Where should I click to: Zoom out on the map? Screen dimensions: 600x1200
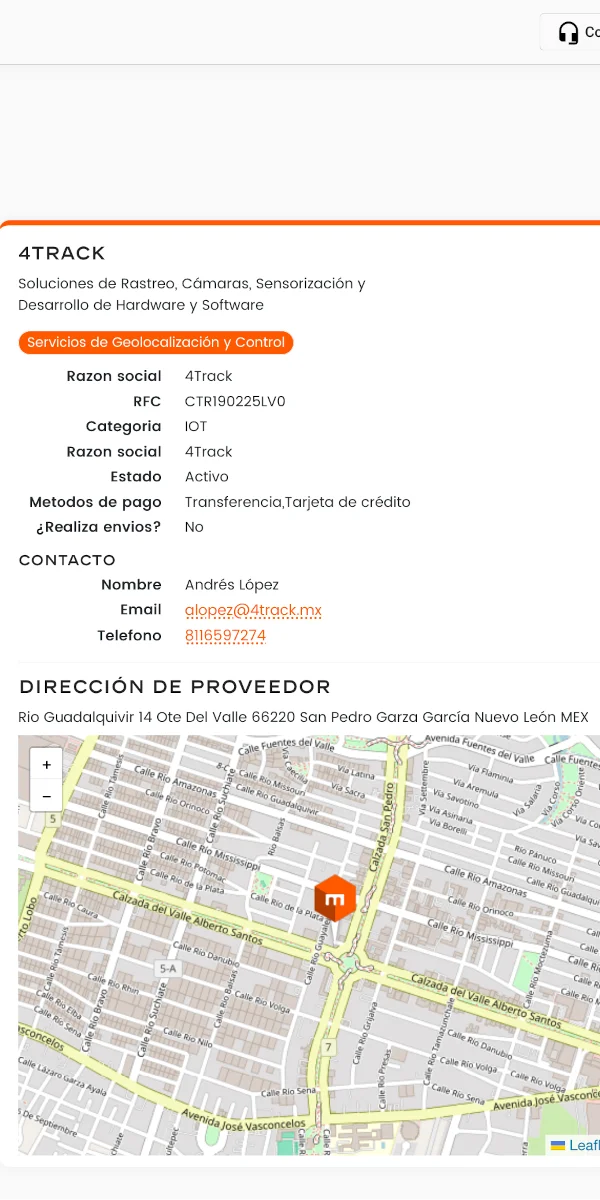click(47, 796)
